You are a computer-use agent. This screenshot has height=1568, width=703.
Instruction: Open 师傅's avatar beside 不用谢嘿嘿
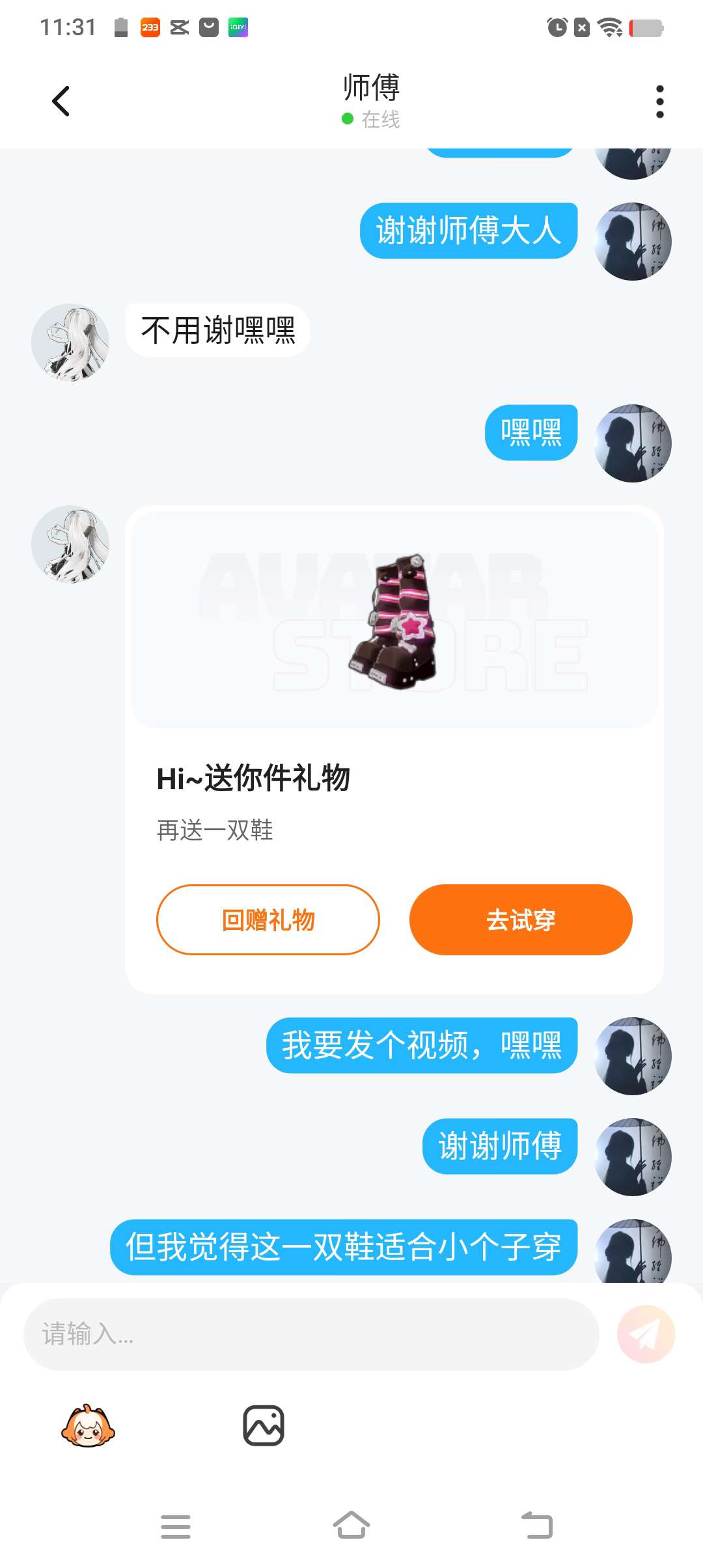click(x=70, y=343)
